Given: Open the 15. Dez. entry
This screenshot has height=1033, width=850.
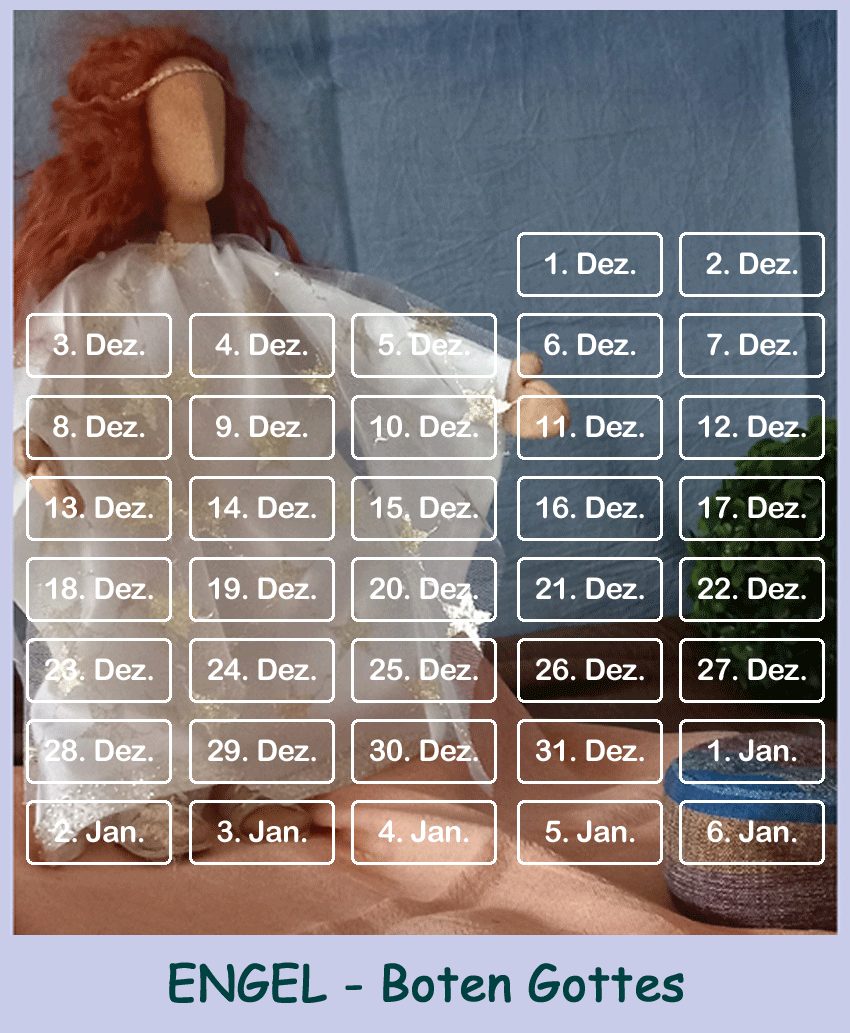Looking at the screenshot, I should (424, 508).
